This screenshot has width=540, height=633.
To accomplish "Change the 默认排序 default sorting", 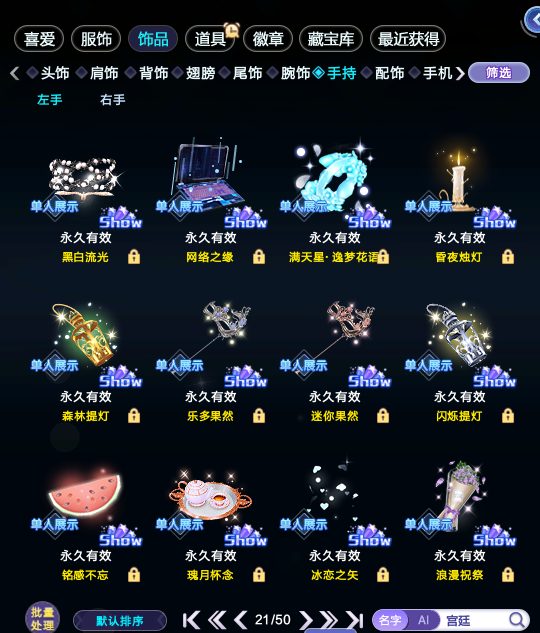I will pos(120,620).
